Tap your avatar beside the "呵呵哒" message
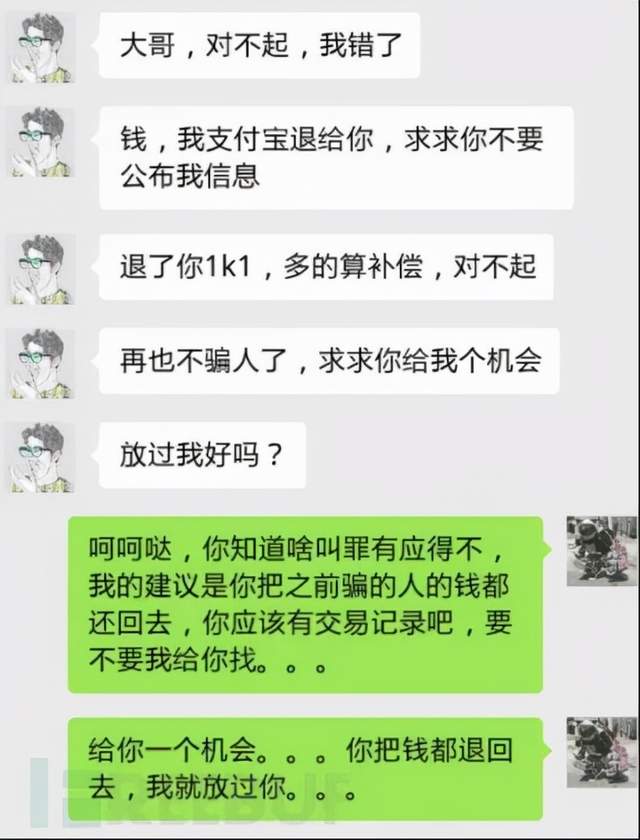The height and width of the screenshot is (840, 640). (601, 551)
